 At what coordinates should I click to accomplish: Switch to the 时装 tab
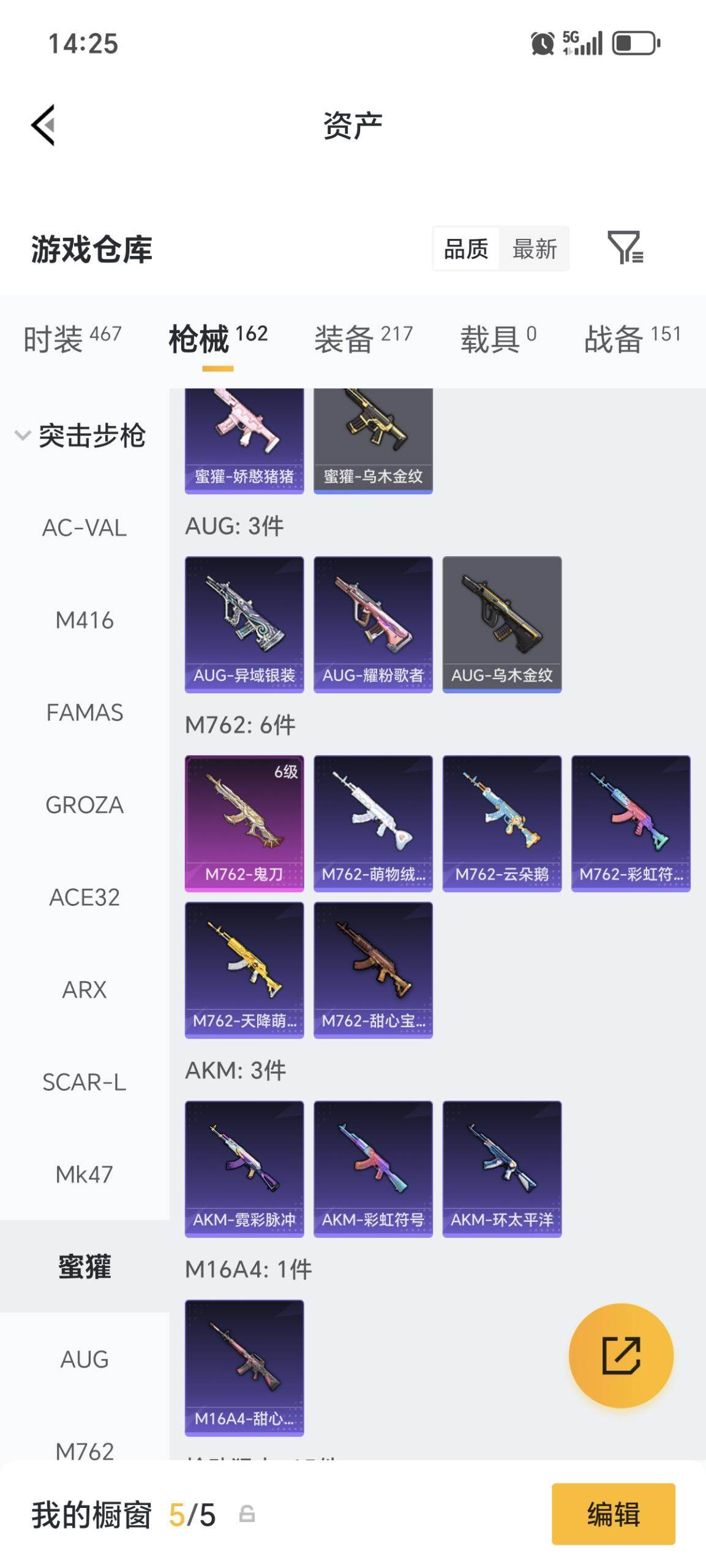(x=72, y=339)
